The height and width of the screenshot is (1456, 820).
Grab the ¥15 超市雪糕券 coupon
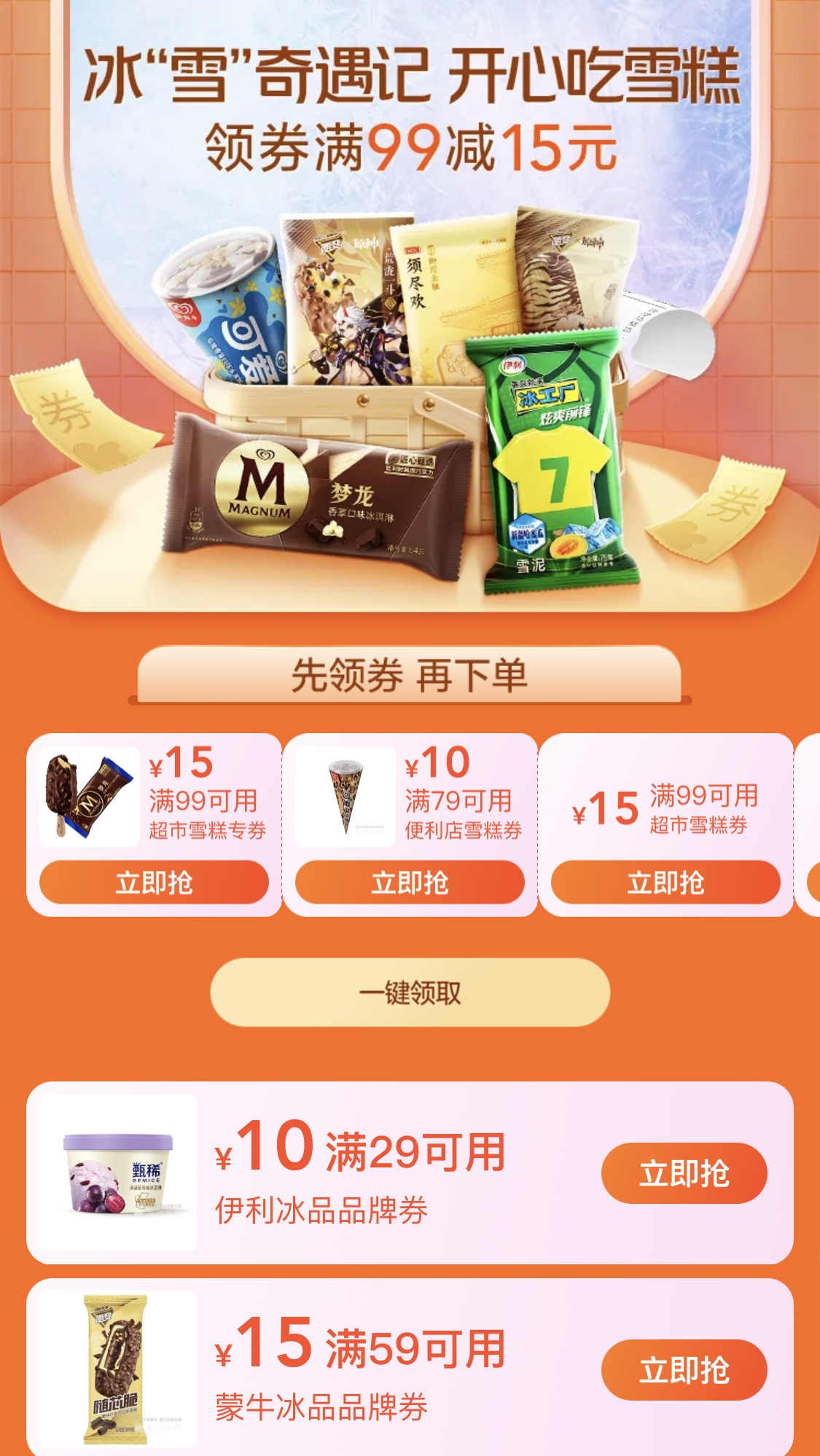pyautogui.click(x=665, y=882)
